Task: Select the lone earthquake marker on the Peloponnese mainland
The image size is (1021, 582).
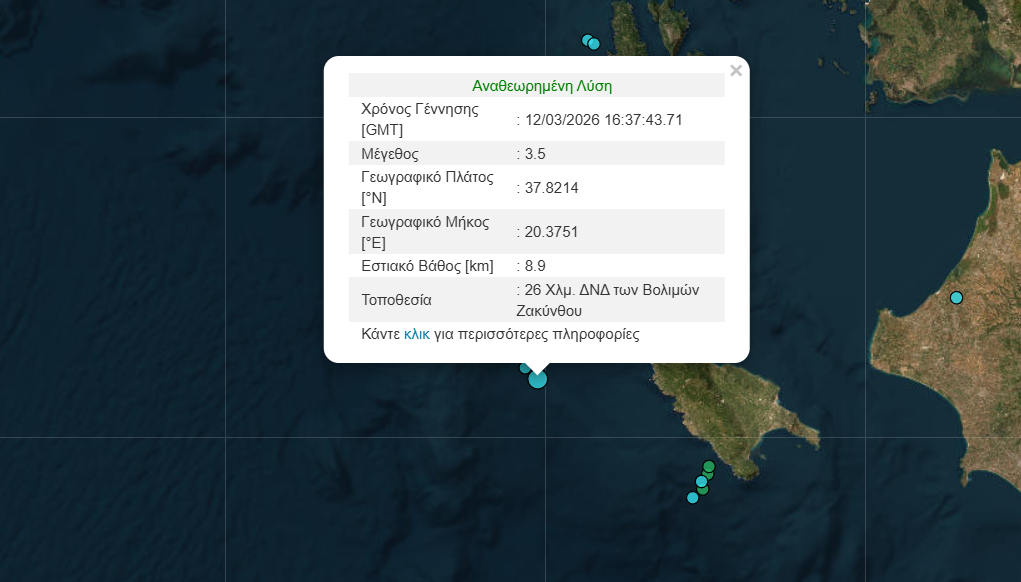Action: click(x=956, y=298)
